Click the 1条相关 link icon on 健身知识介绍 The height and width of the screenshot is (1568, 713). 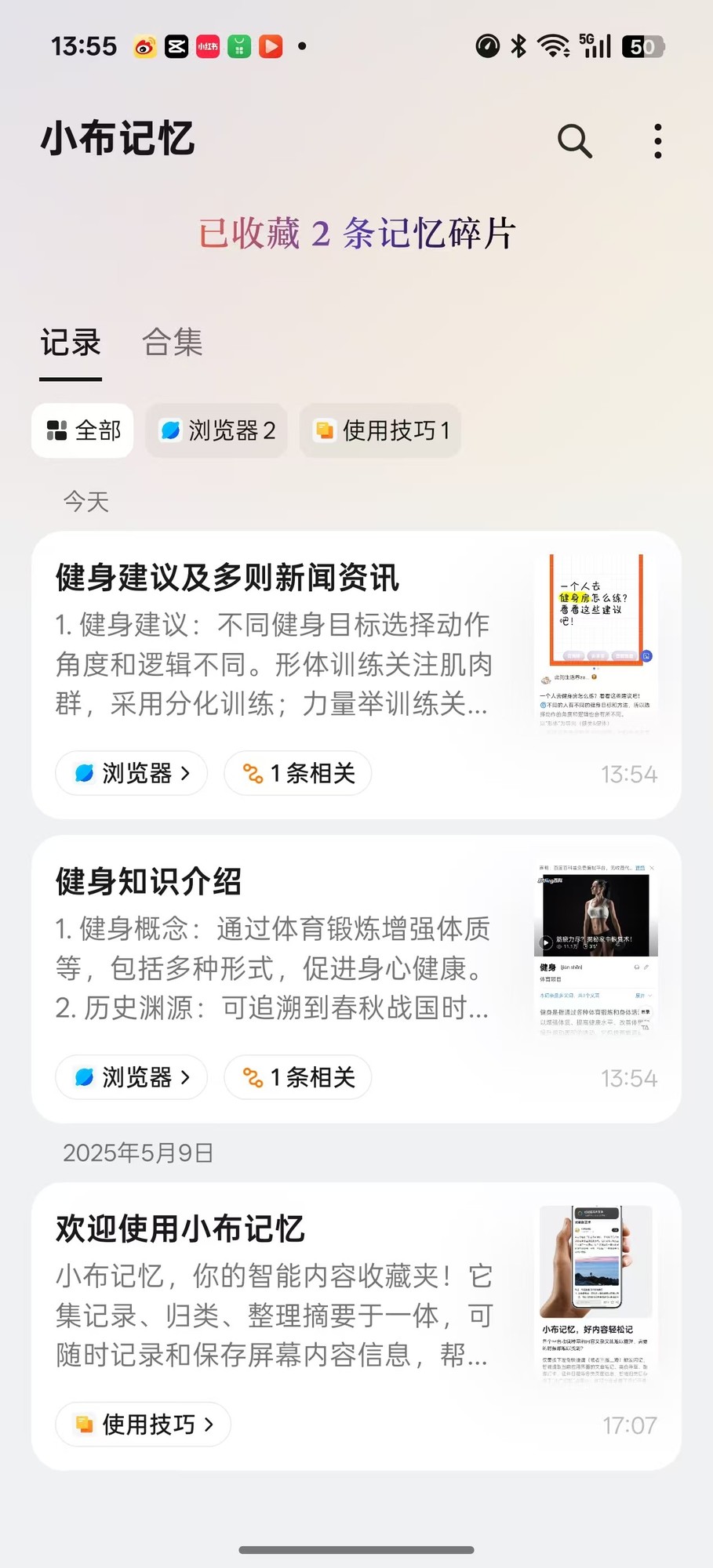point(255,1077)
